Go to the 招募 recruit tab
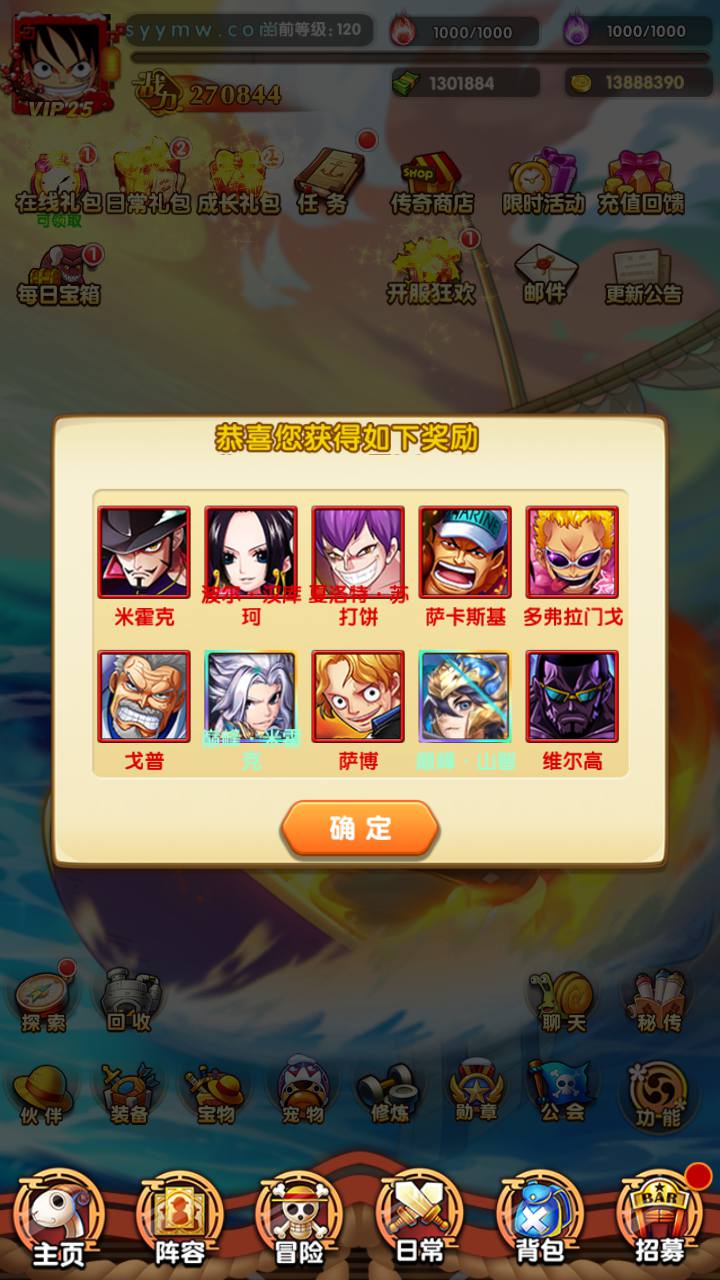Image resolution: width=720 pixels, height=1280 pixels. point(660,1220)
